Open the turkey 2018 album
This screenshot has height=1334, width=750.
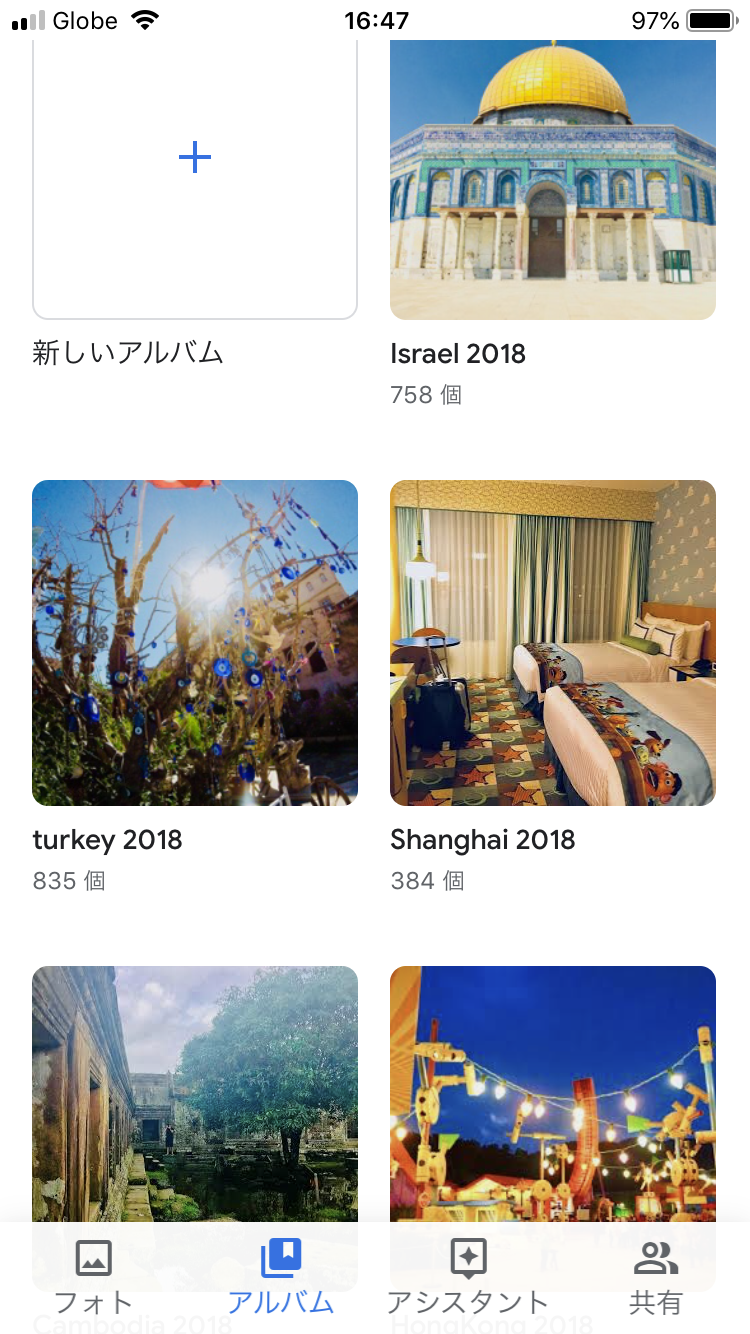coord(195,643)
